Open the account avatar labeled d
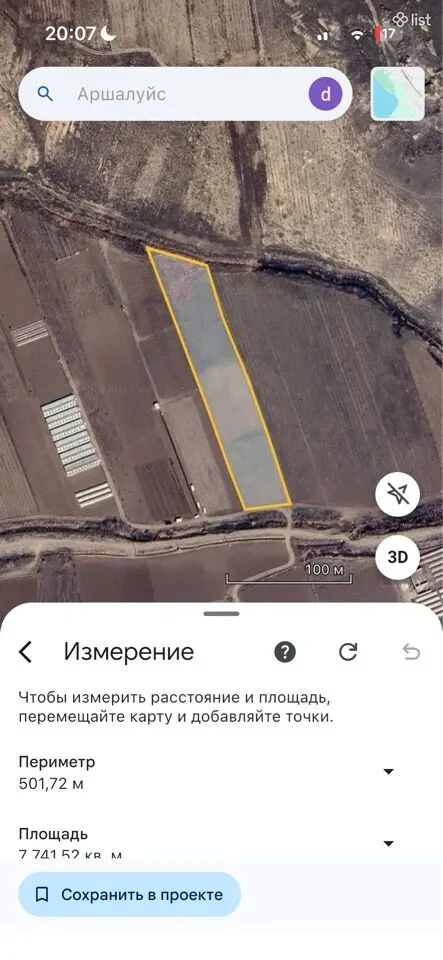443x960 pixels. pyautogui.click(x=326, y=94)
